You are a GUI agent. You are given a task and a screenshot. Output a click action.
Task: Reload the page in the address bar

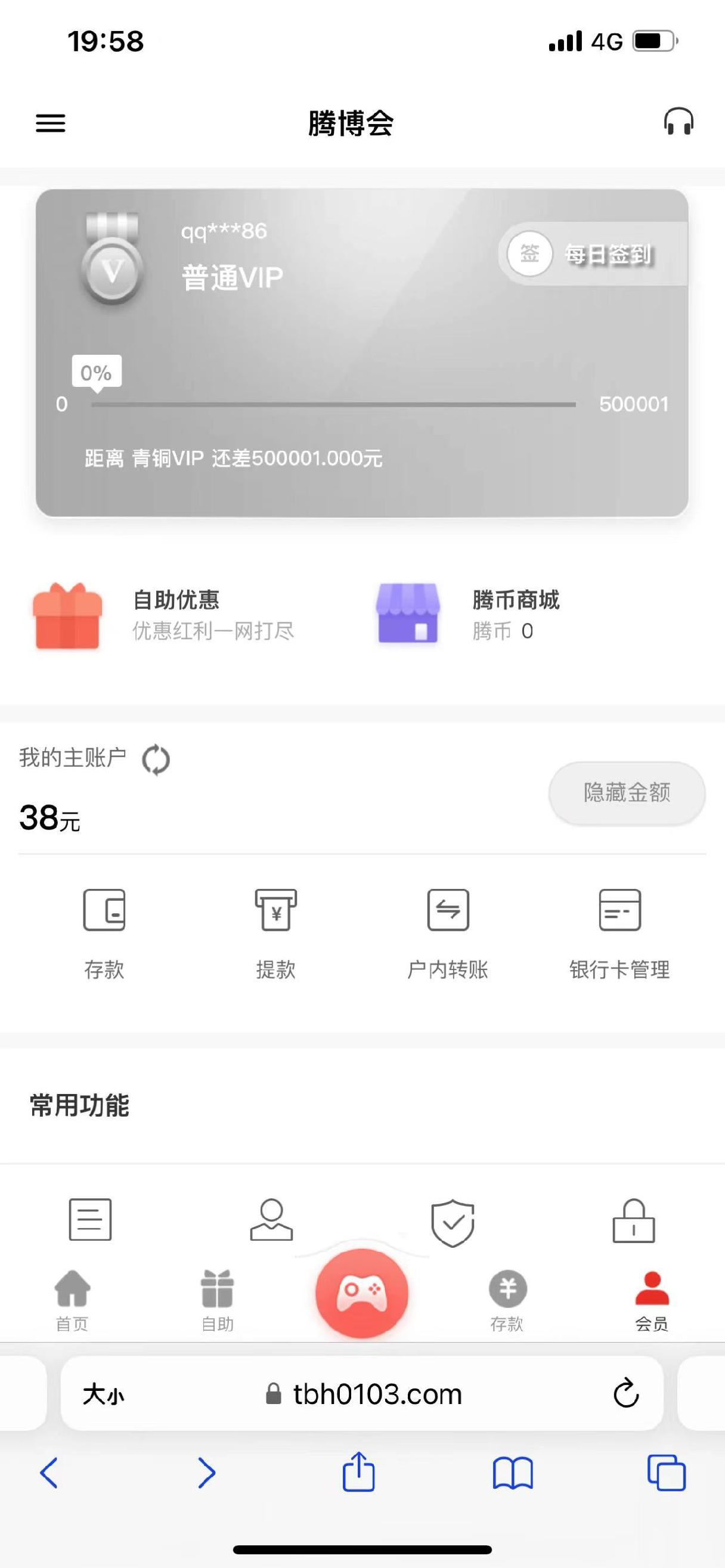pos(626,1393)
